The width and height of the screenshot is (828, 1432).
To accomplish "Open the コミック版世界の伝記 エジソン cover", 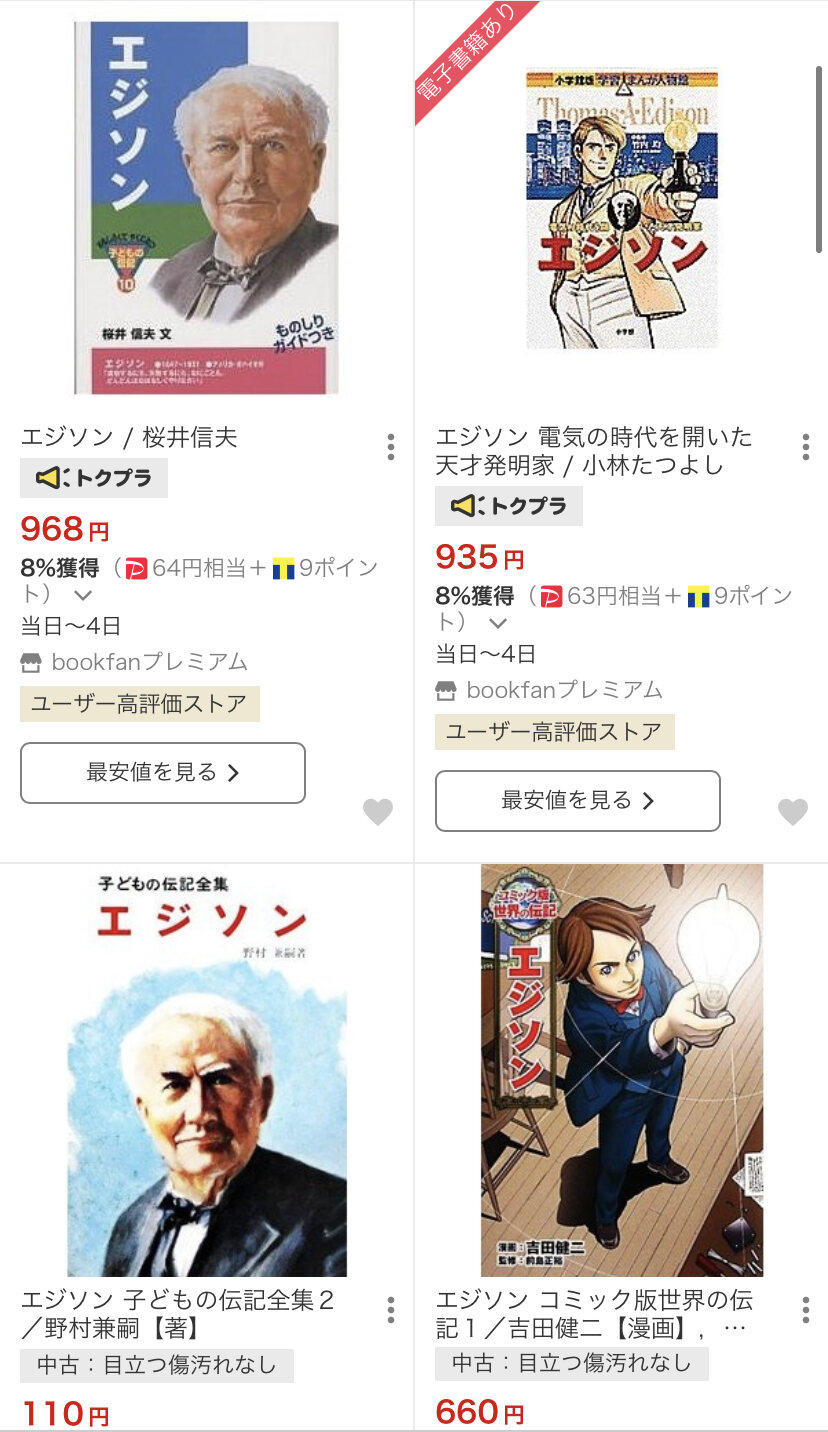I will tap(622, 1070).
